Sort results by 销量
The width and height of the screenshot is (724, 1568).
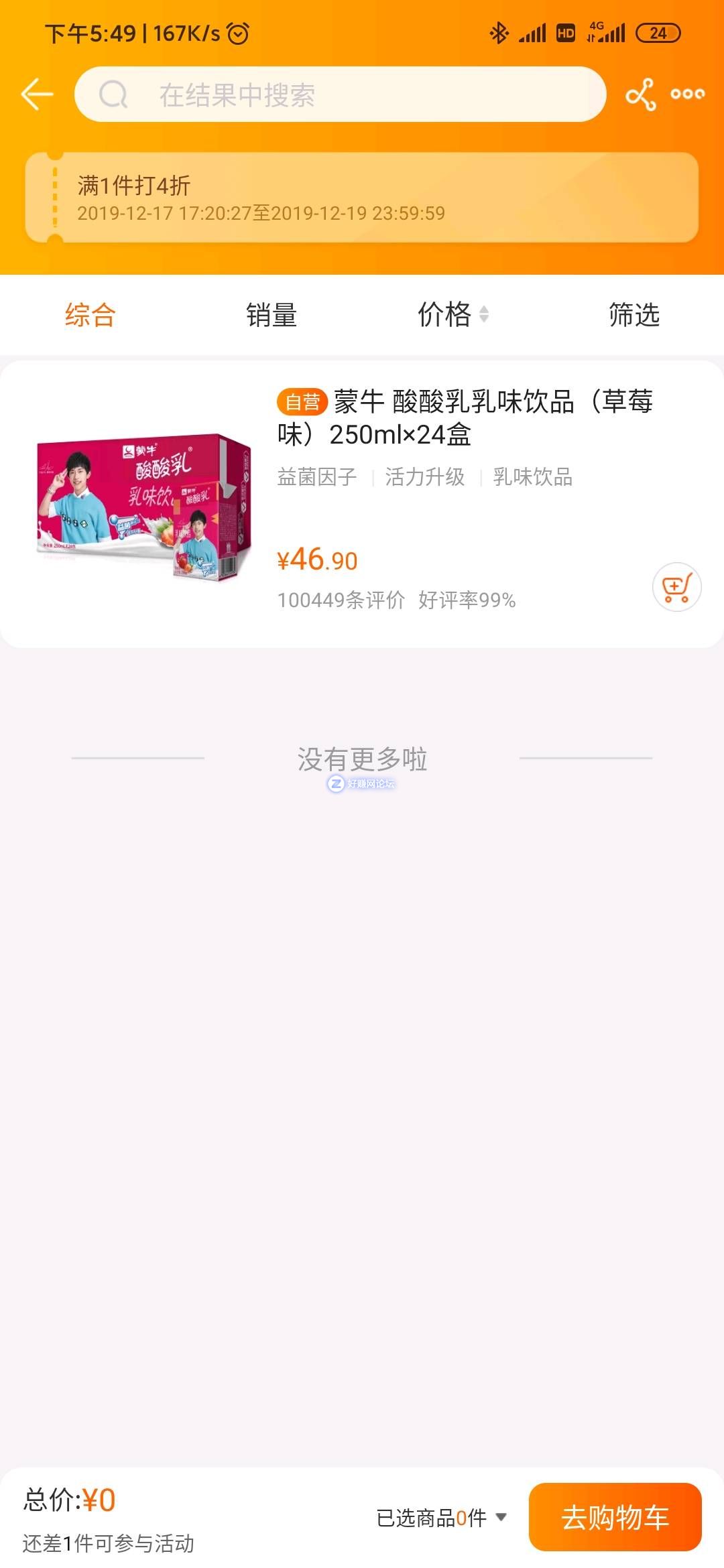tap(271, 315)
